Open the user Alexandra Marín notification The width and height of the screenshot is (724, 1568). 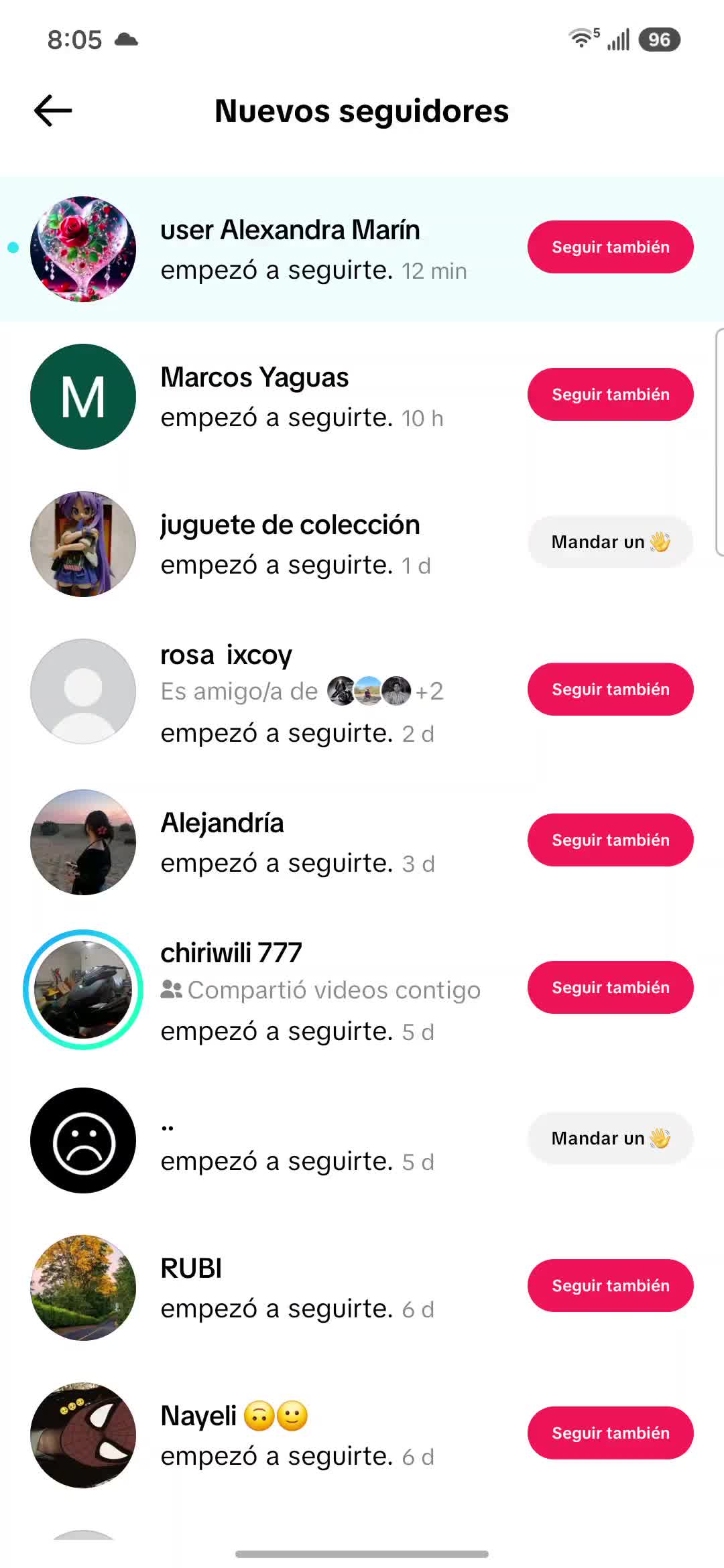[362, 249]
